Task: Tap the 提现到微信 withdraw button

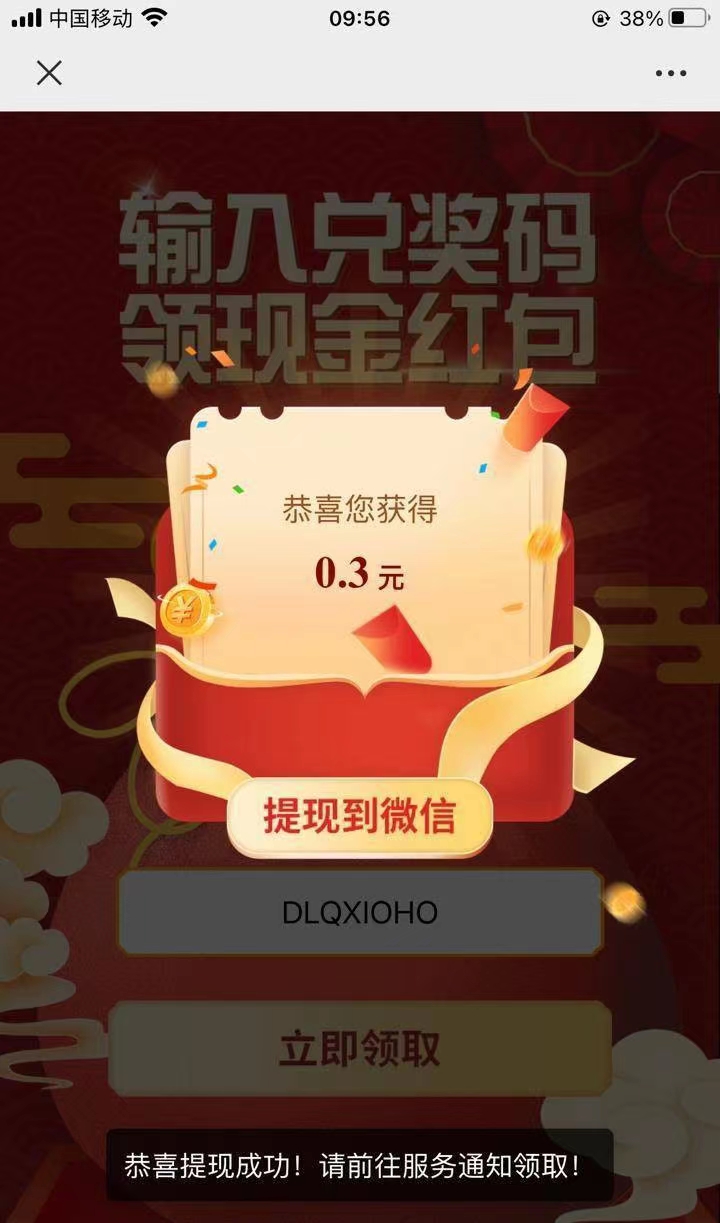Action: 360,817
